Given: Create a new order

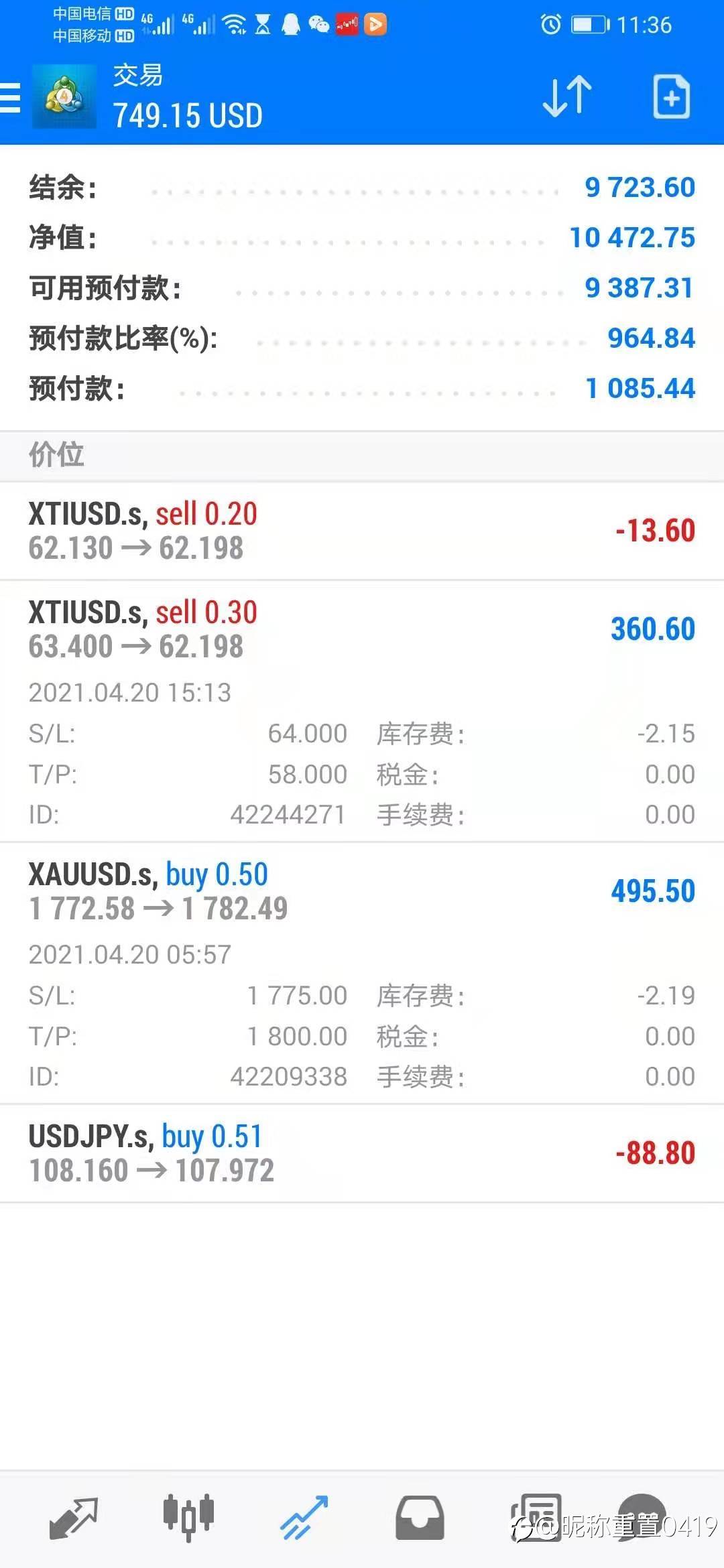Looking at the screenshot, I should point(671,97).
